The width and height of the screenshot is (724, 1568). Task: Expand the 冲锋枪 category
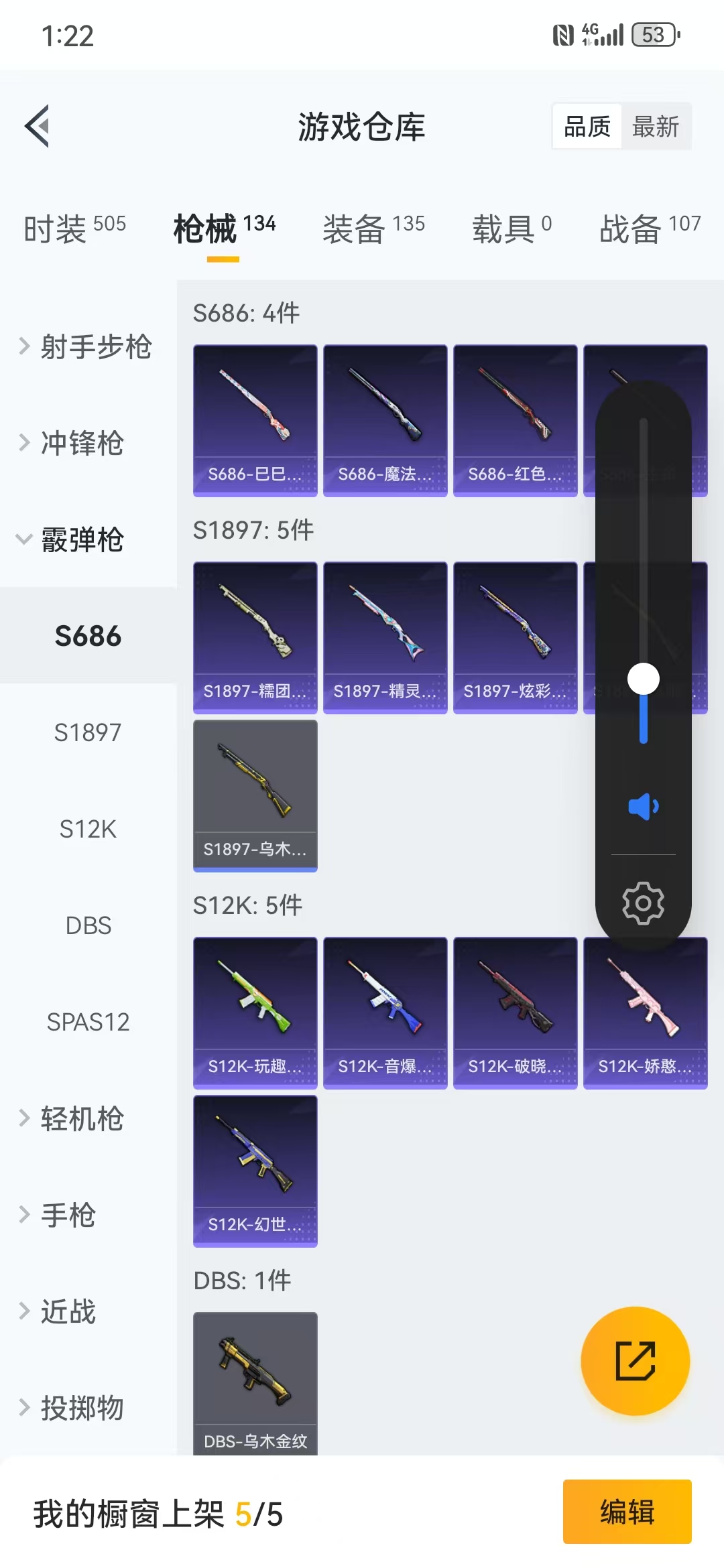[x=80, y=444]
